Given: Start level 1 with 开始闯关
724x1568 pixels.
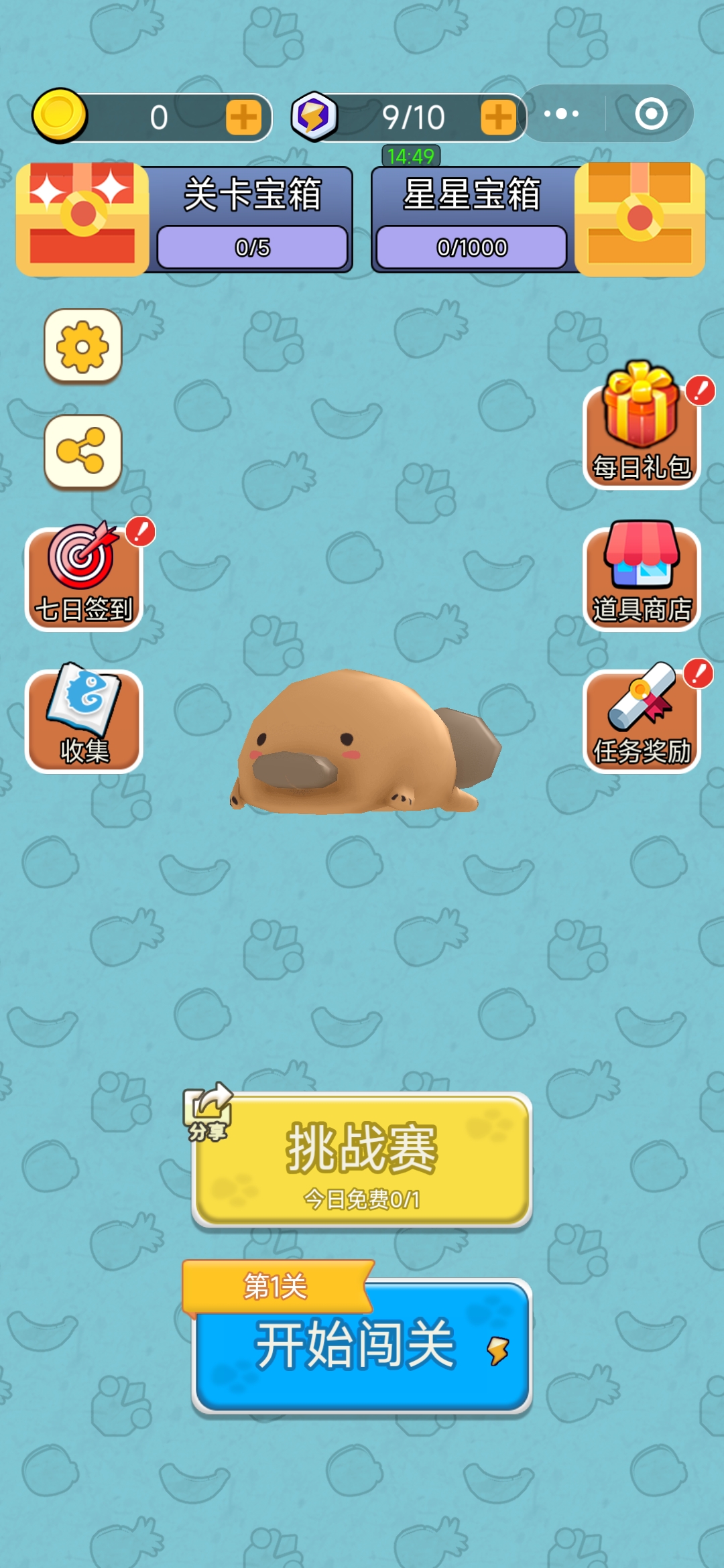Looking at the screenshot, I should (362, 1346).
